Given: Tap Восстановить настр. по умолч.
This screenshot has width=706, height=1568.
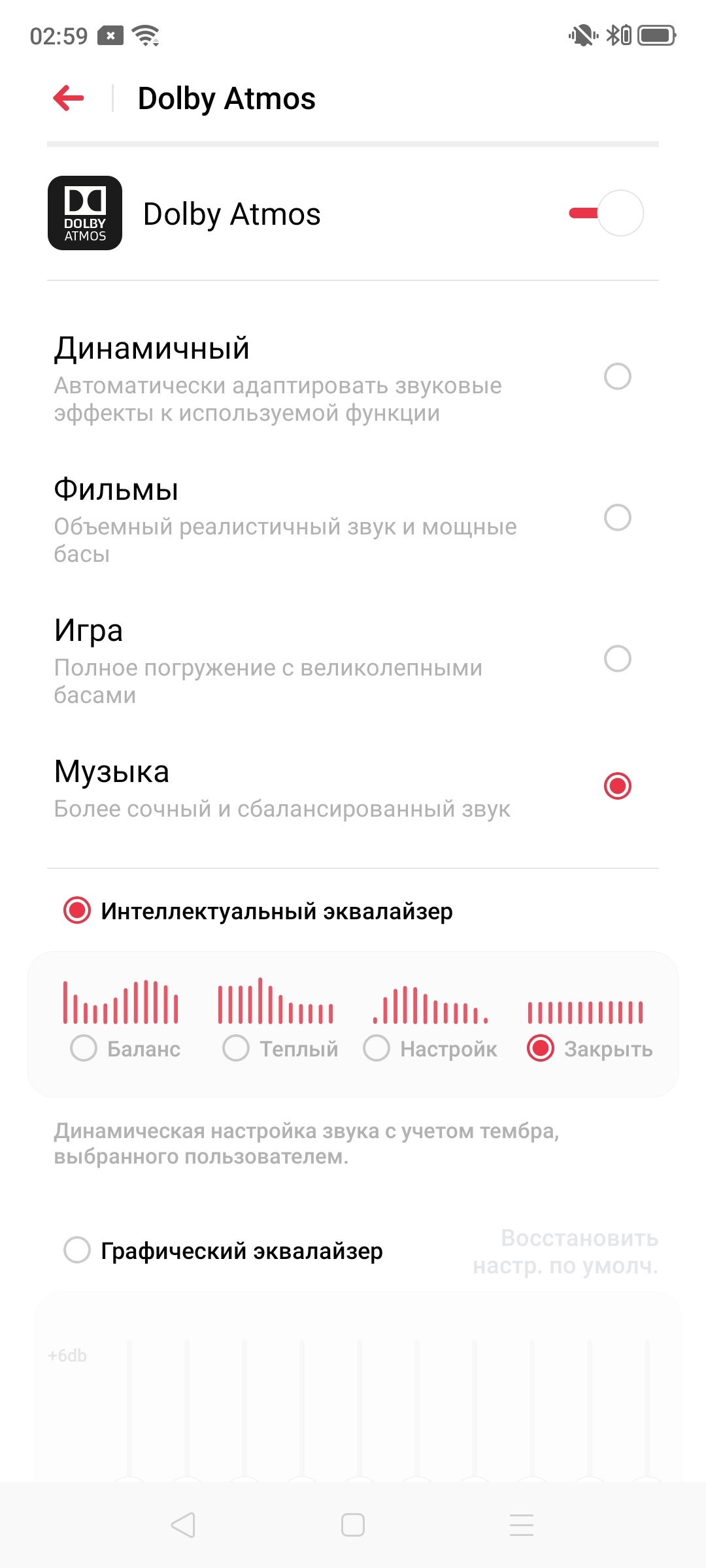Looking at the screenshot, I should click(x=566, y=1252).
